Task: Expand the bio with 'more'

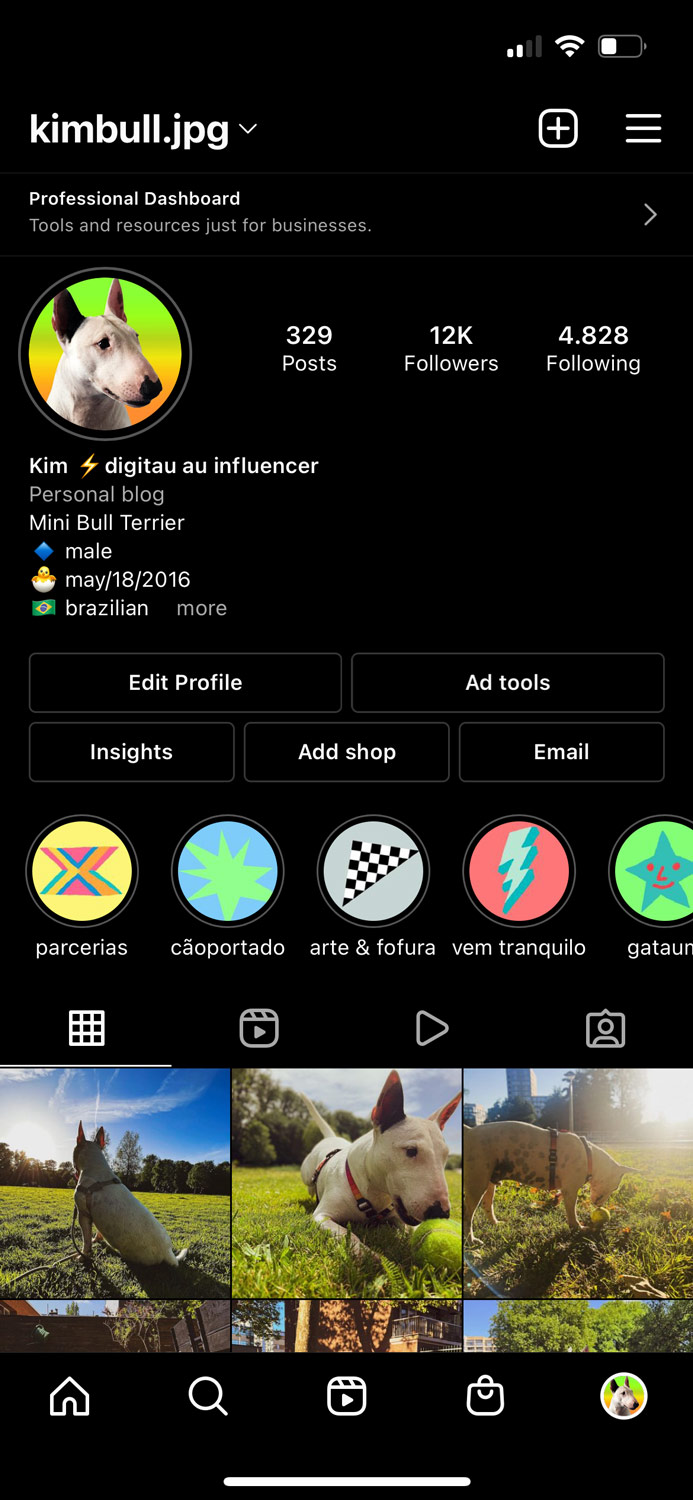Action: pyautogui.click(x=201, y=608)
